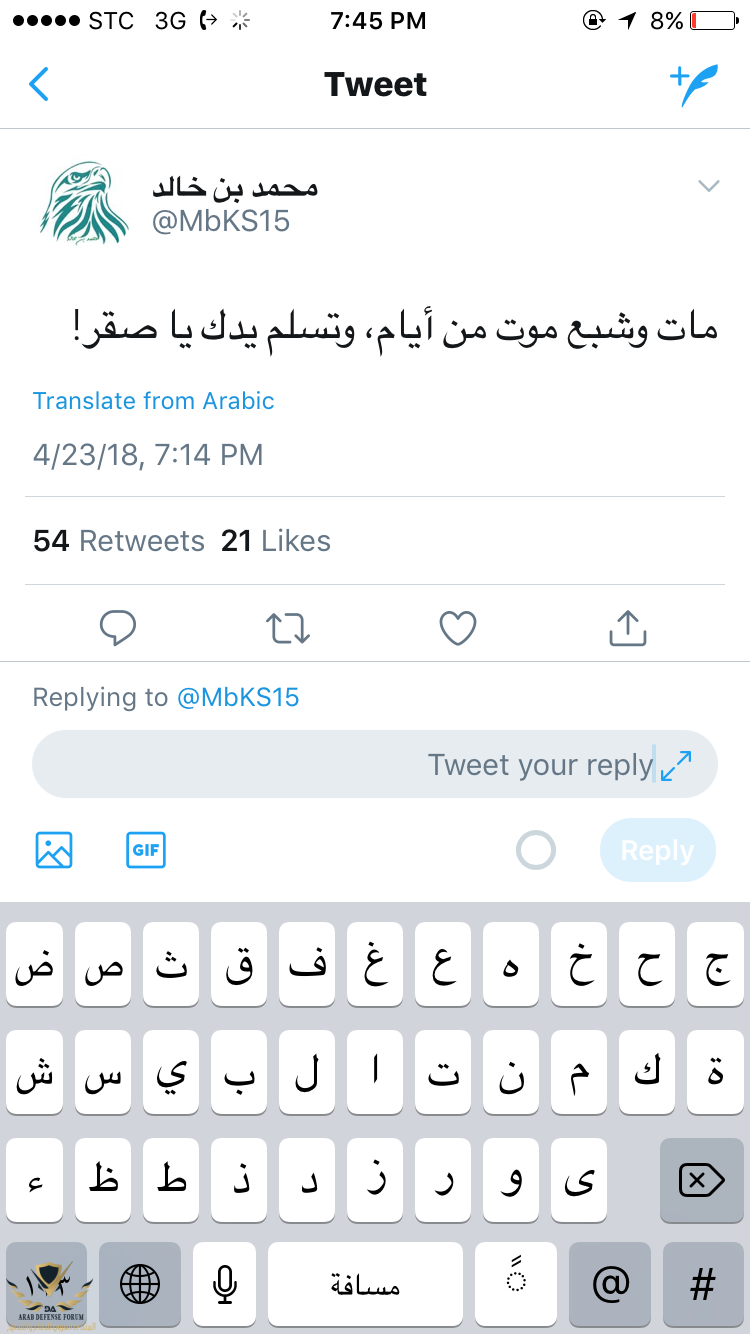Screen dimensions: 750x1334
Task: Switch keyboard language with globe key
Action: (140, 1284)
